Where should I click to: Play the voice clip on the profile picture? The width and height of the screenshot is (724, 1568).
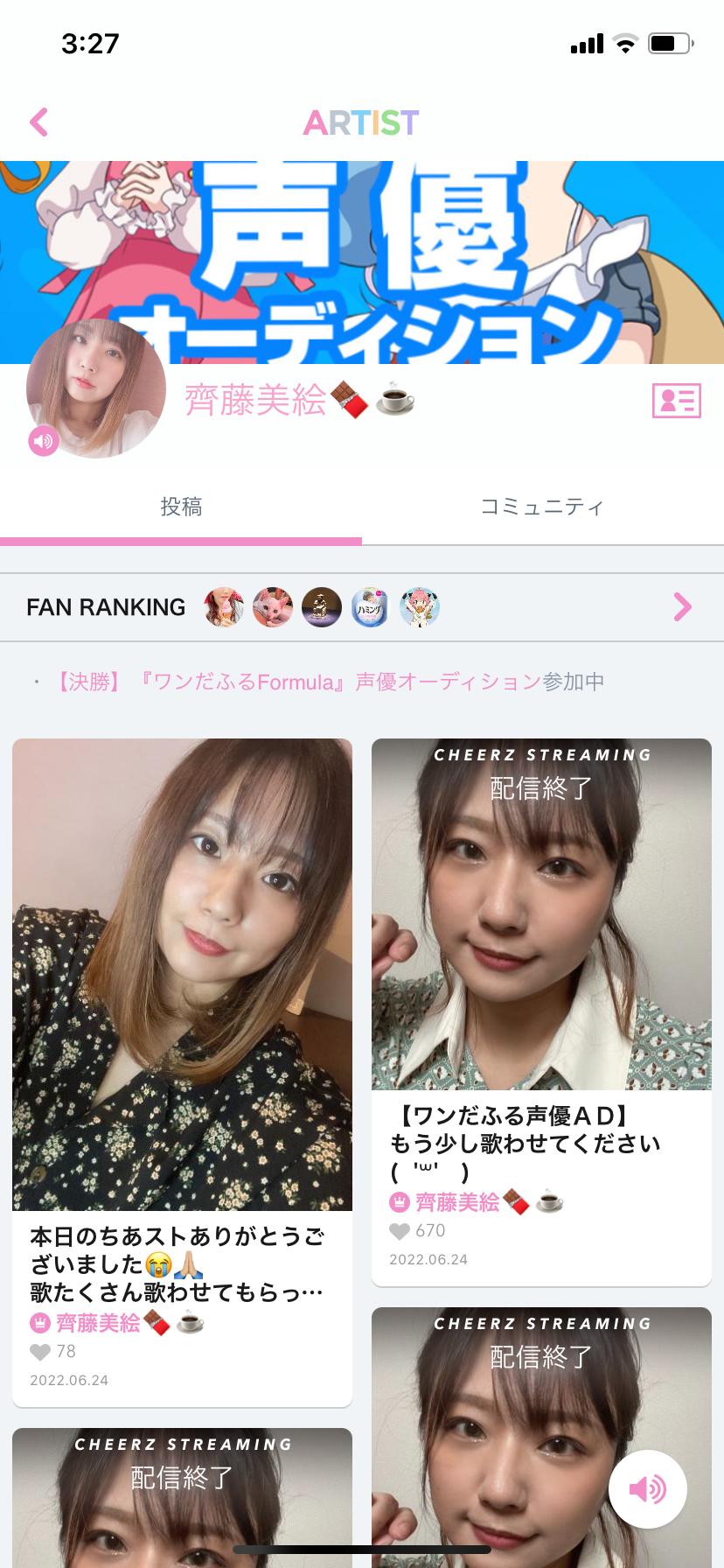(44, 441)
